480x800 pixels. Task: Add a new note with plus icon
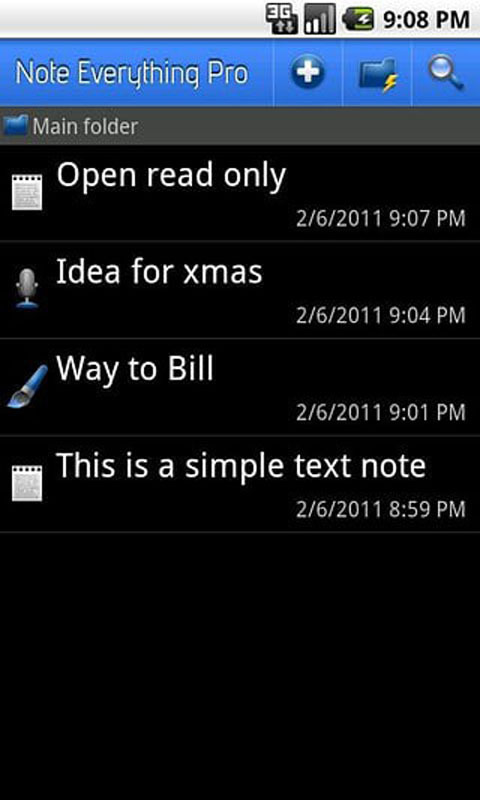pos(308,72)
